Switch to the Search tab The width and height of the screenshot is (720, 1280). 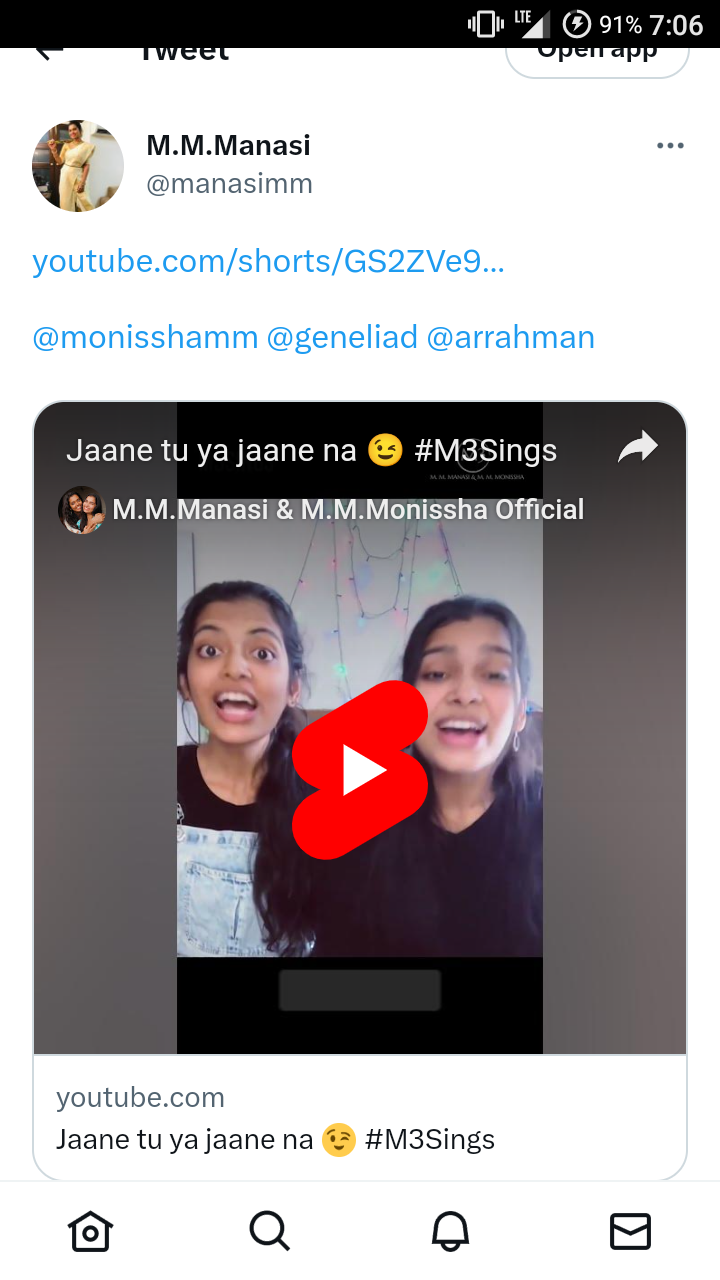click(x=270, y=1231)
